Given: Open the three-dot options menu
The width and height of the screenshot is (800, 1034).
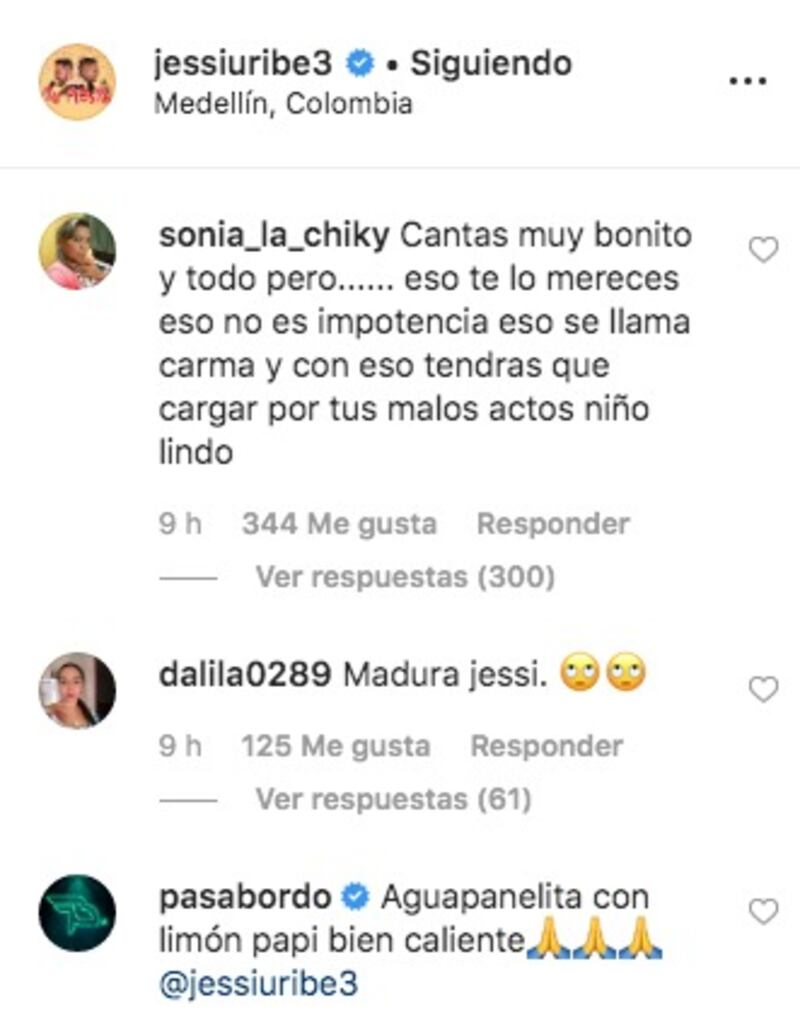Looking at the screenshot, I should point(748,81).
